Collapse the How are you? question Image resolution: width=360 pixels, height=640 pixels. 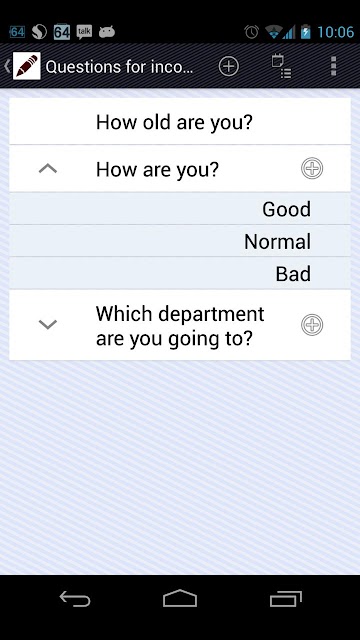(48, 169)
